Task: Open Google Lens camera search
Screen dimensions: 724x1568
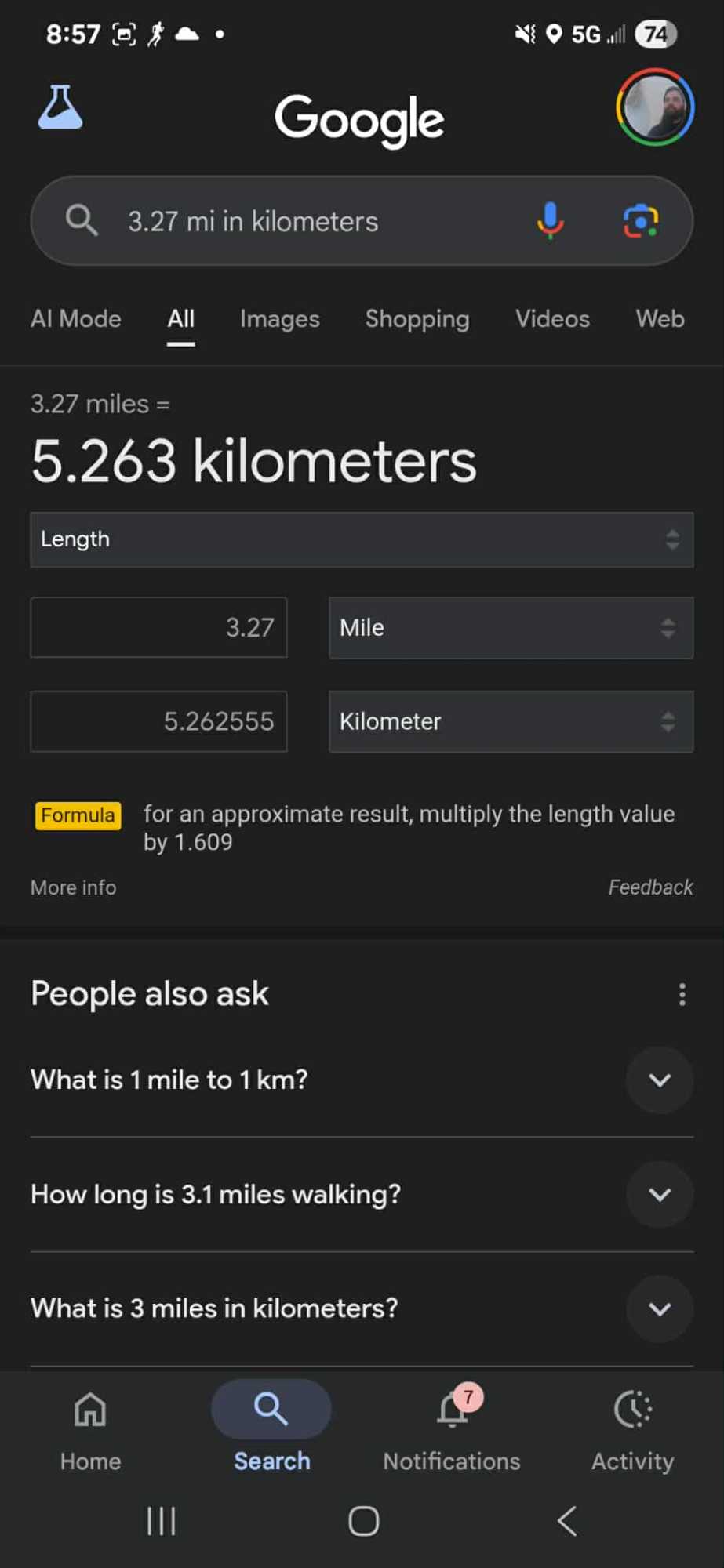Action: 641,221
